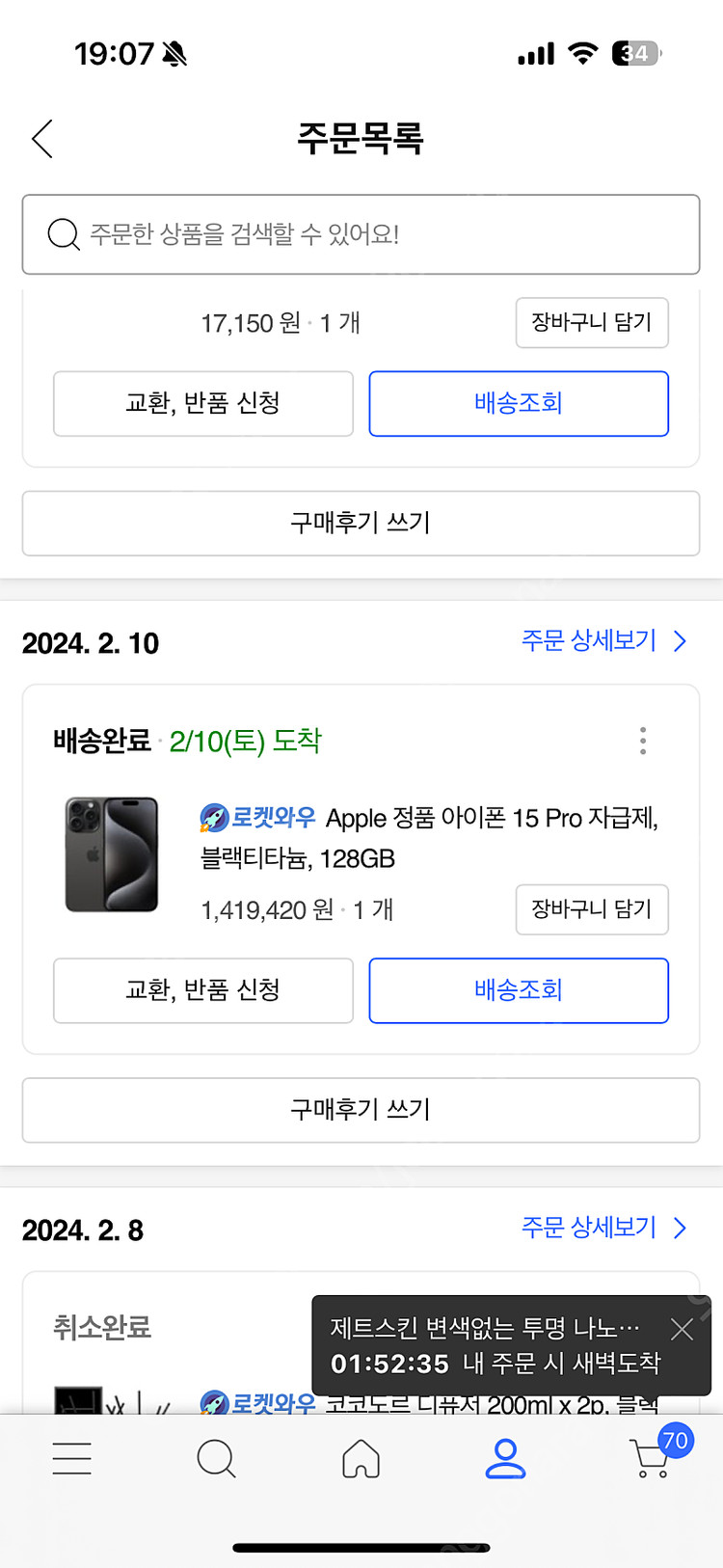Screen dimensions: 723x1568
Task: View order details for 2024. 2. 10
Action: (x=602, y=641)
